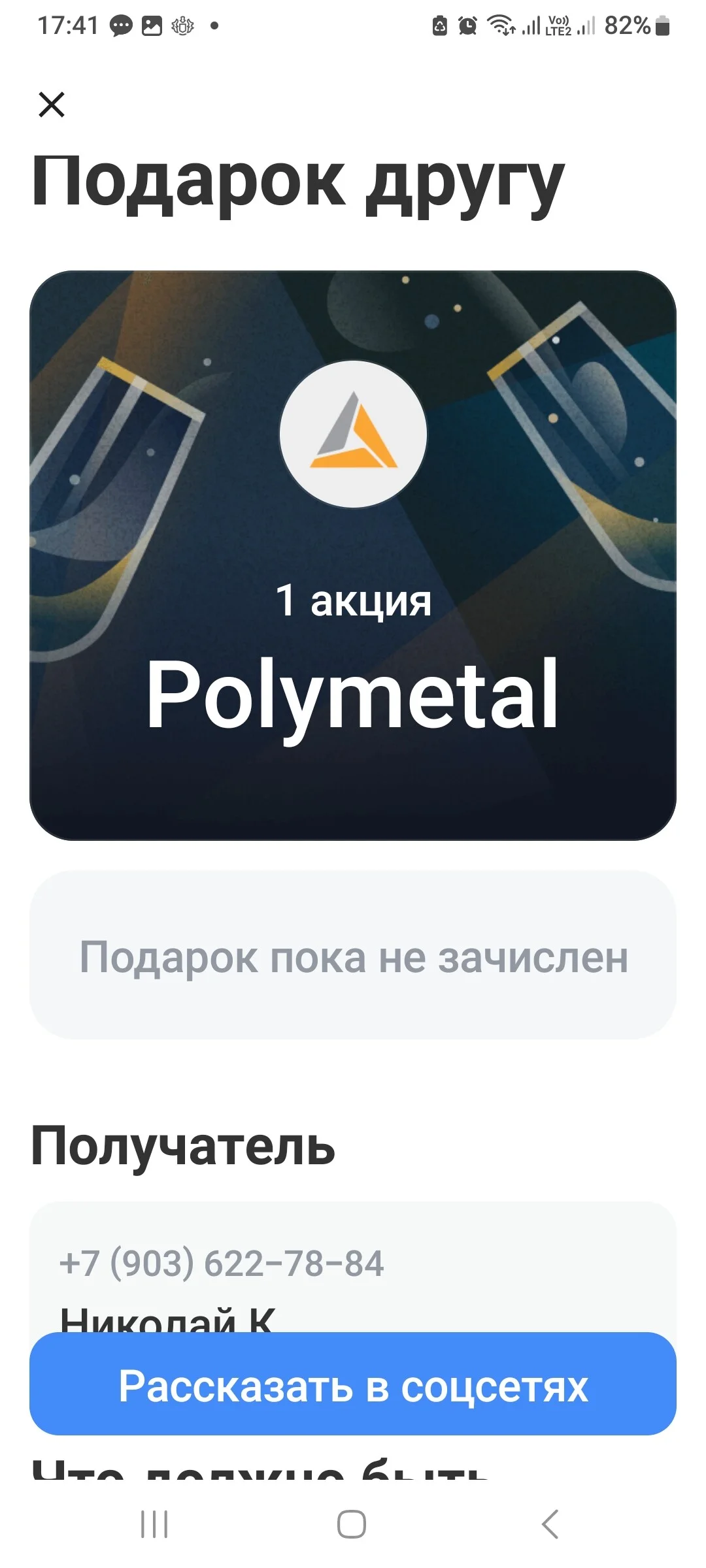Viewport: 706px width, 1568px height.
Task: Open recent apps from the navigation bar
Action: [154, 1524]
